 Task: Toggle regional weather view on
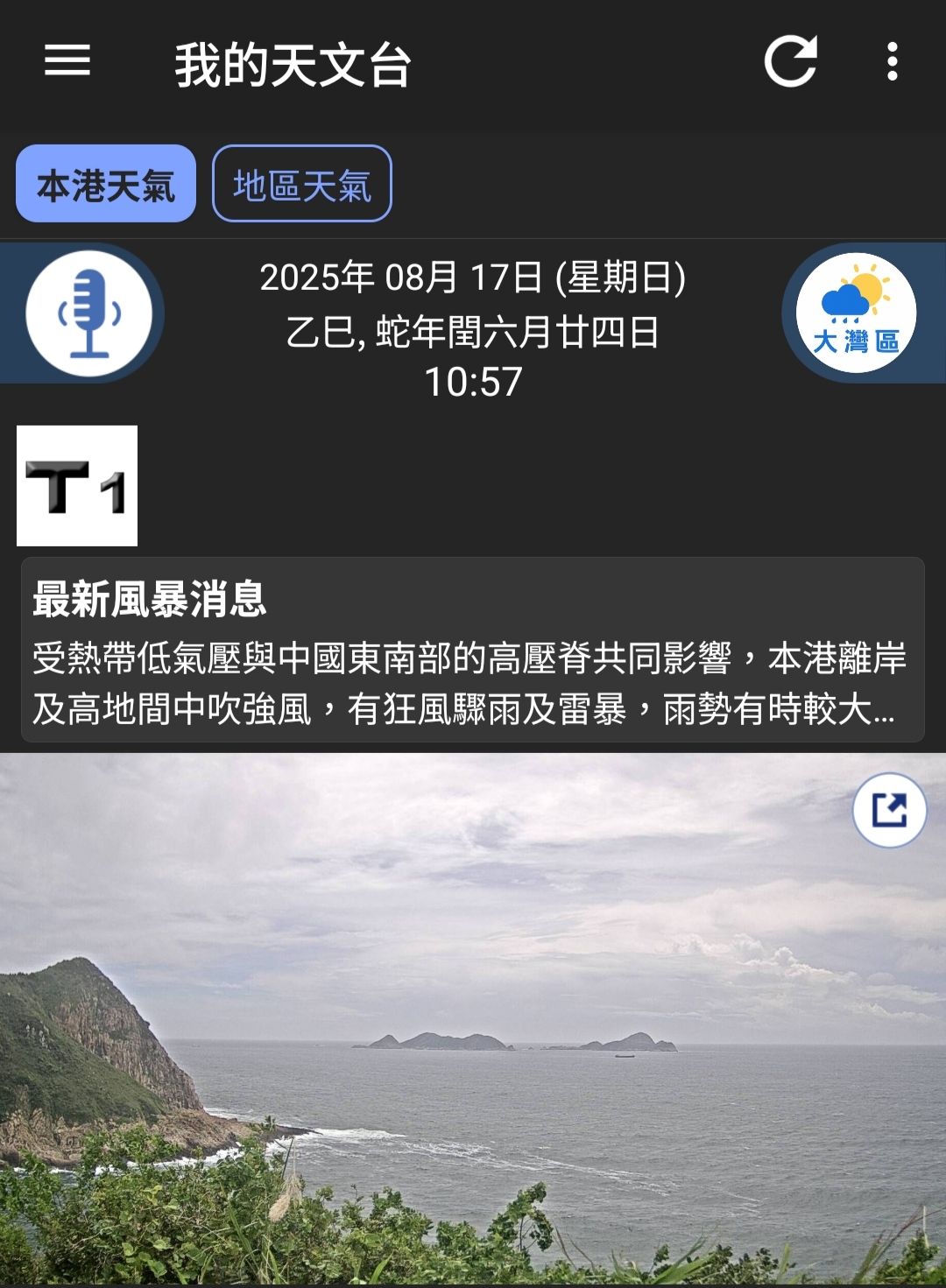[301, 183]
